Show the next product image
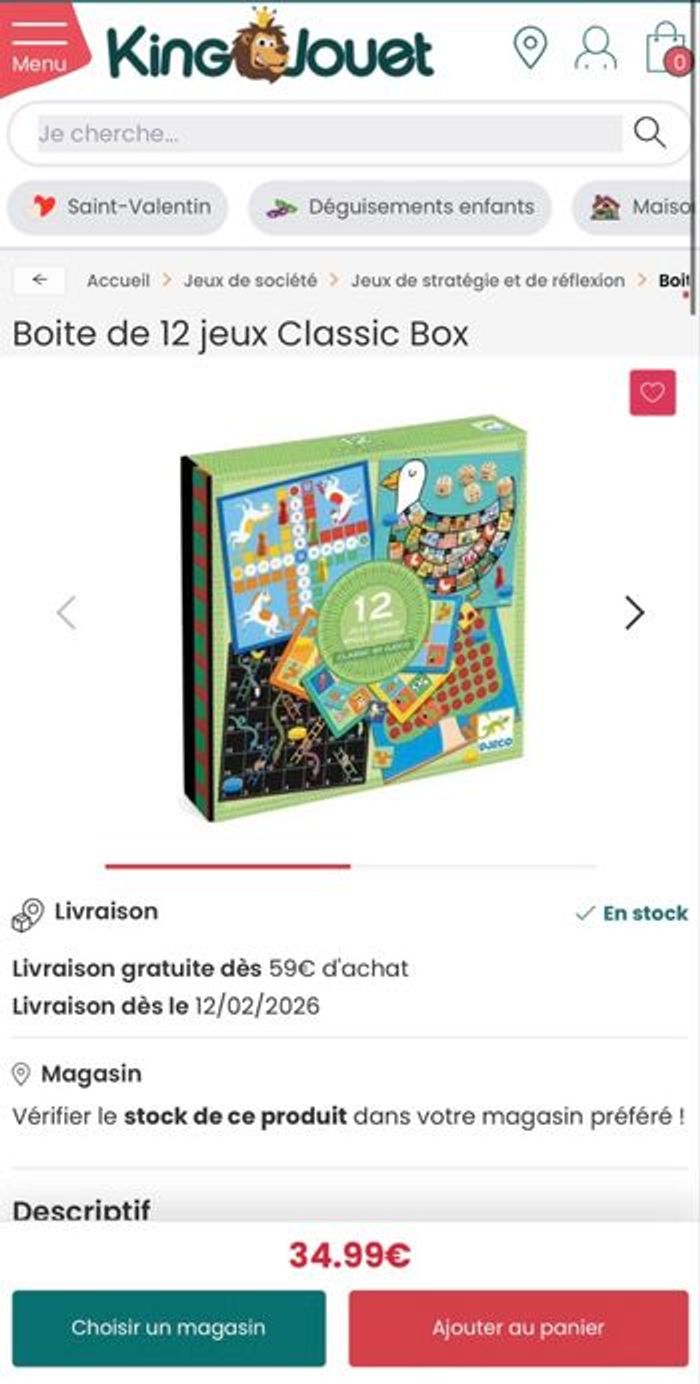700x1384 pixels. click(x=634, y=612)
